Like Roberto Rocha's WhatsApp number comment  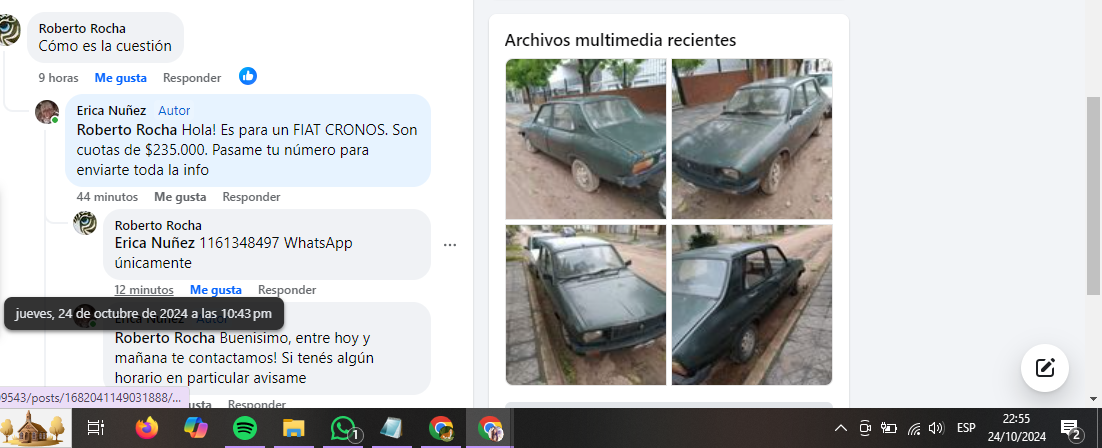[x=216, y=290]
